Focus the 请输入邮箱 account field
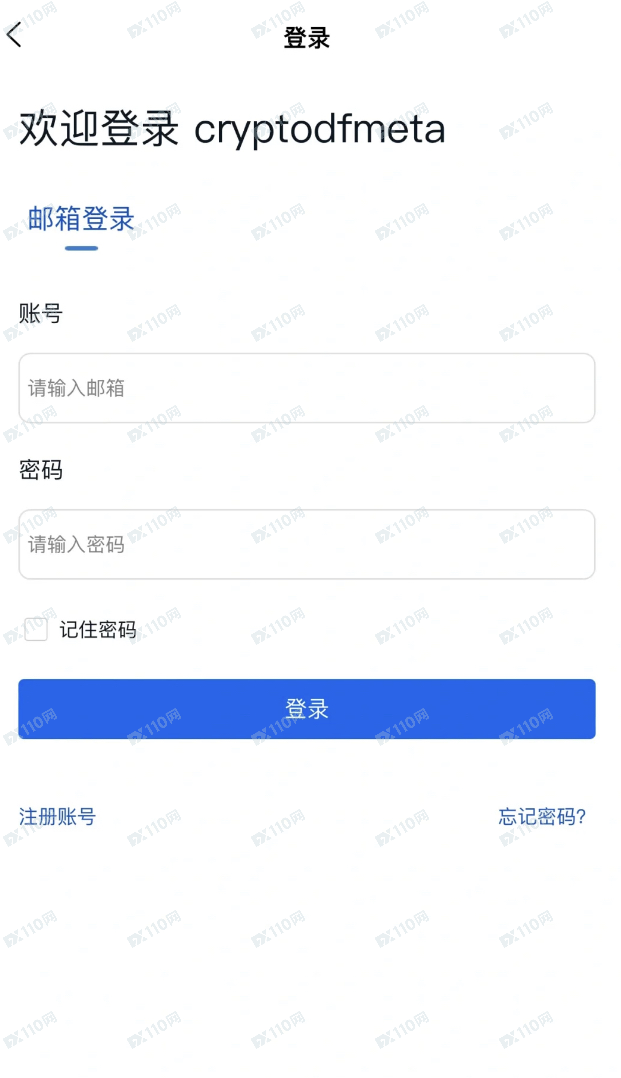Screen dimensions: 621x1078 (307, 388)
